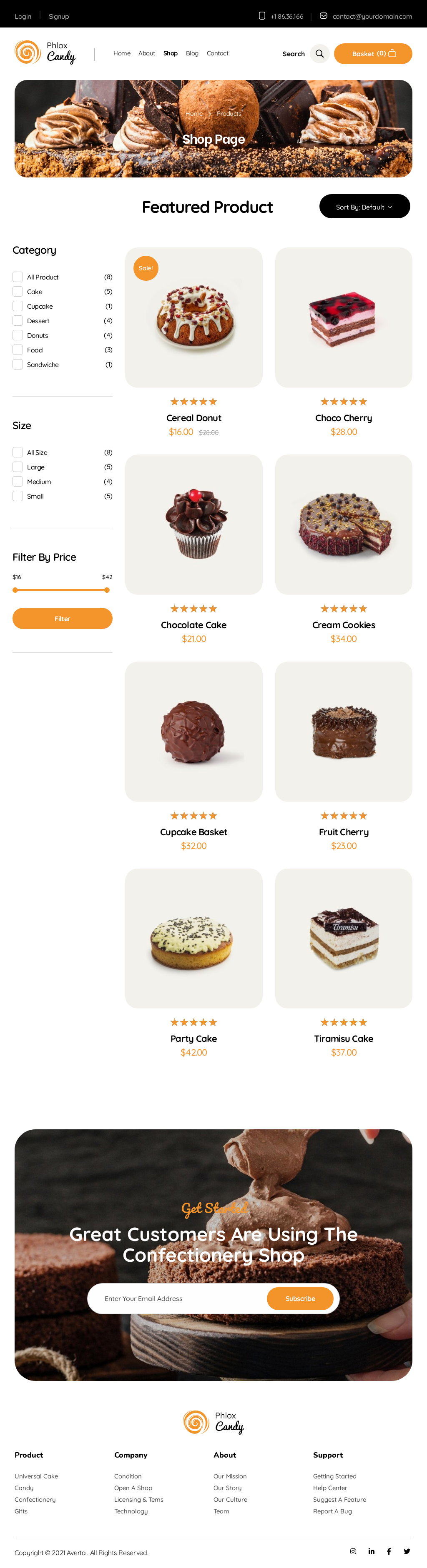Open the Contact page
The width and height of the screenshot is (427, 1568).
[217, 54]
